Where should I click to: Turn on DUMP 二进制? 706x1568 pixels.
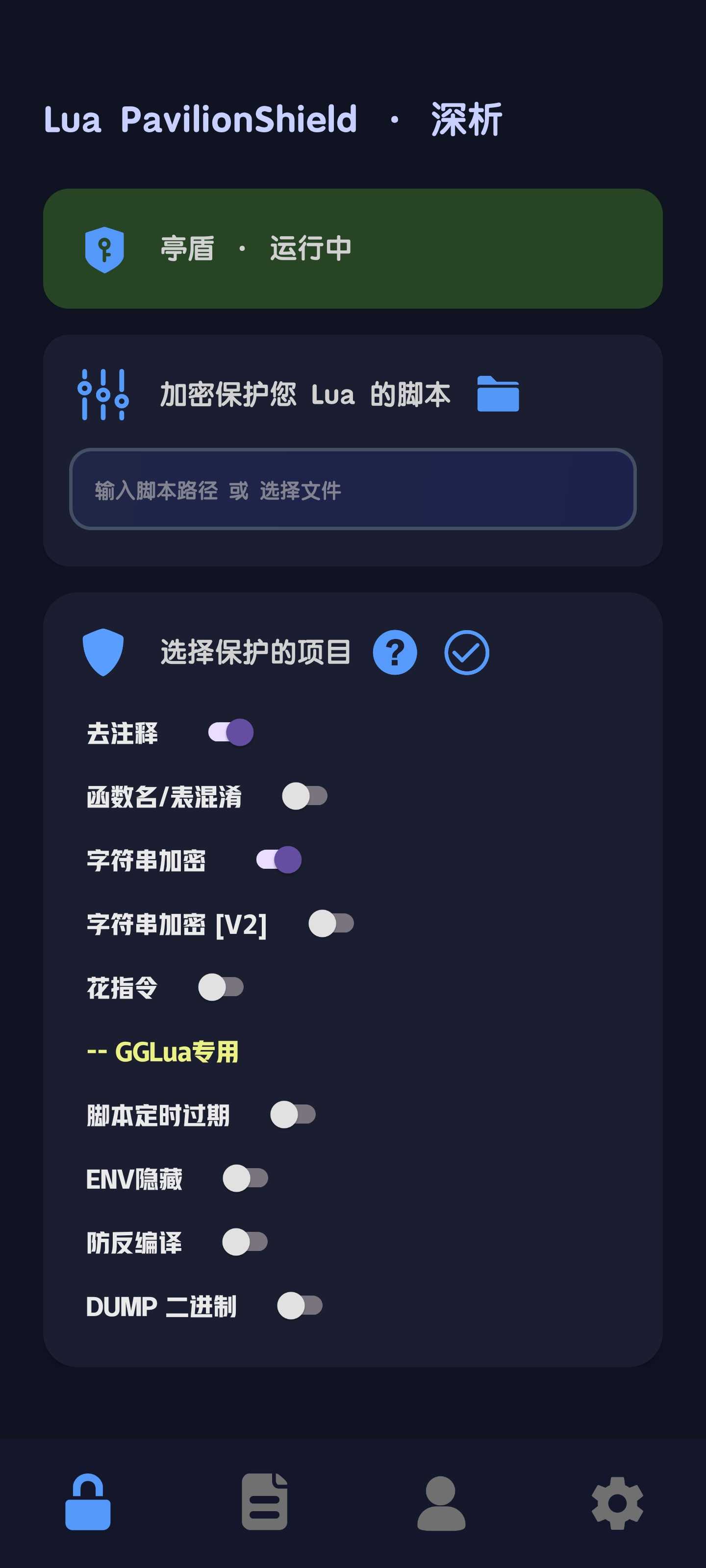pos(300,1306)
